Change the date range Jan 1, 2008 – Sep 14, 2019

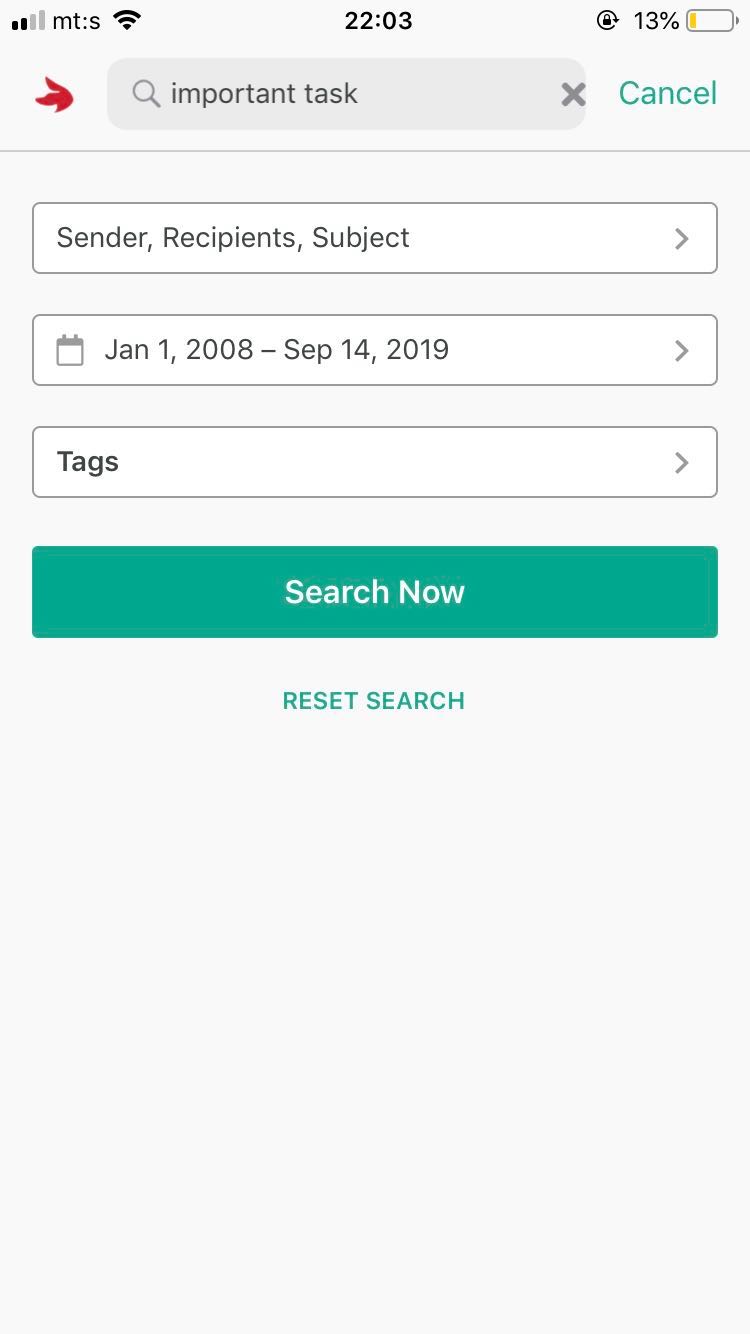point(375,350)
